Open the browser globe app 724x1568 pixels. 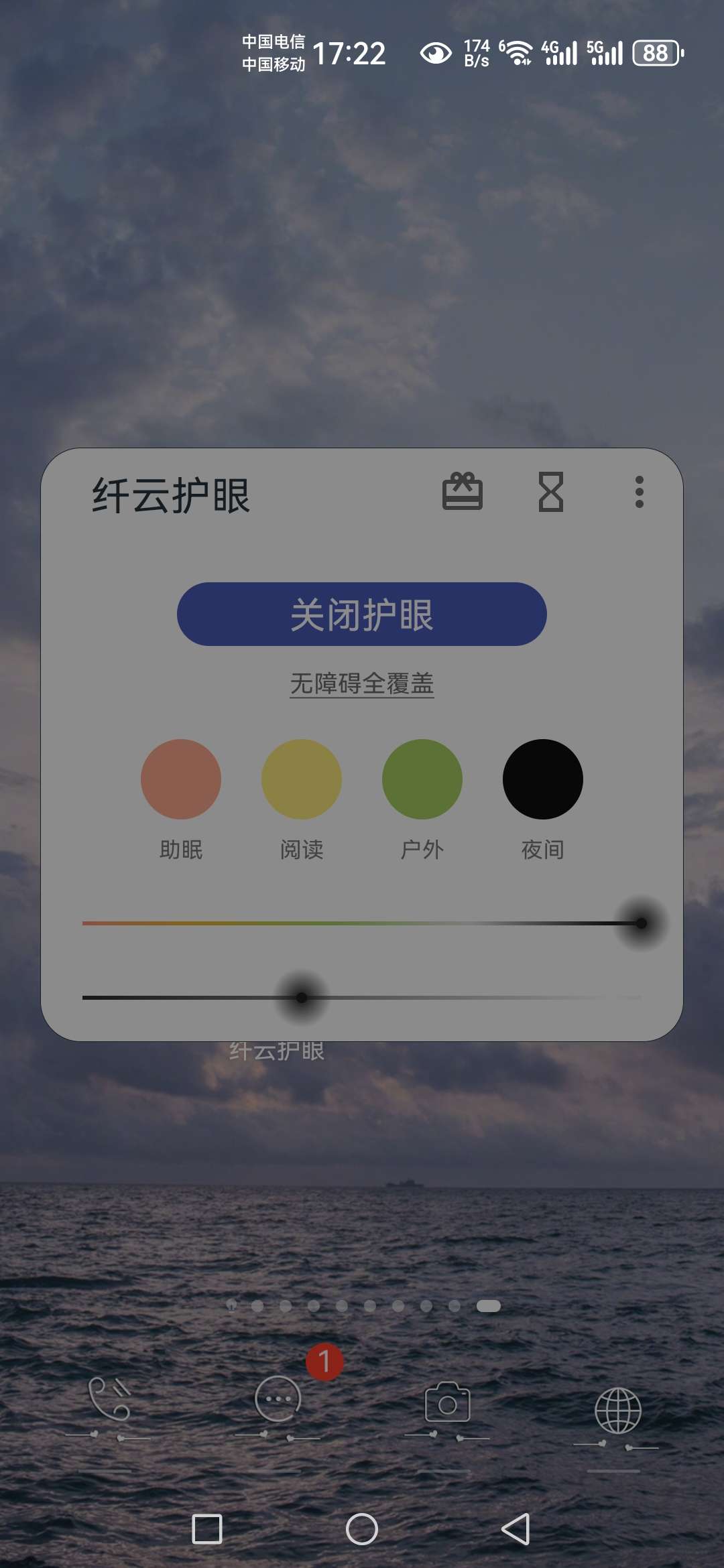tap(617, 1410)
